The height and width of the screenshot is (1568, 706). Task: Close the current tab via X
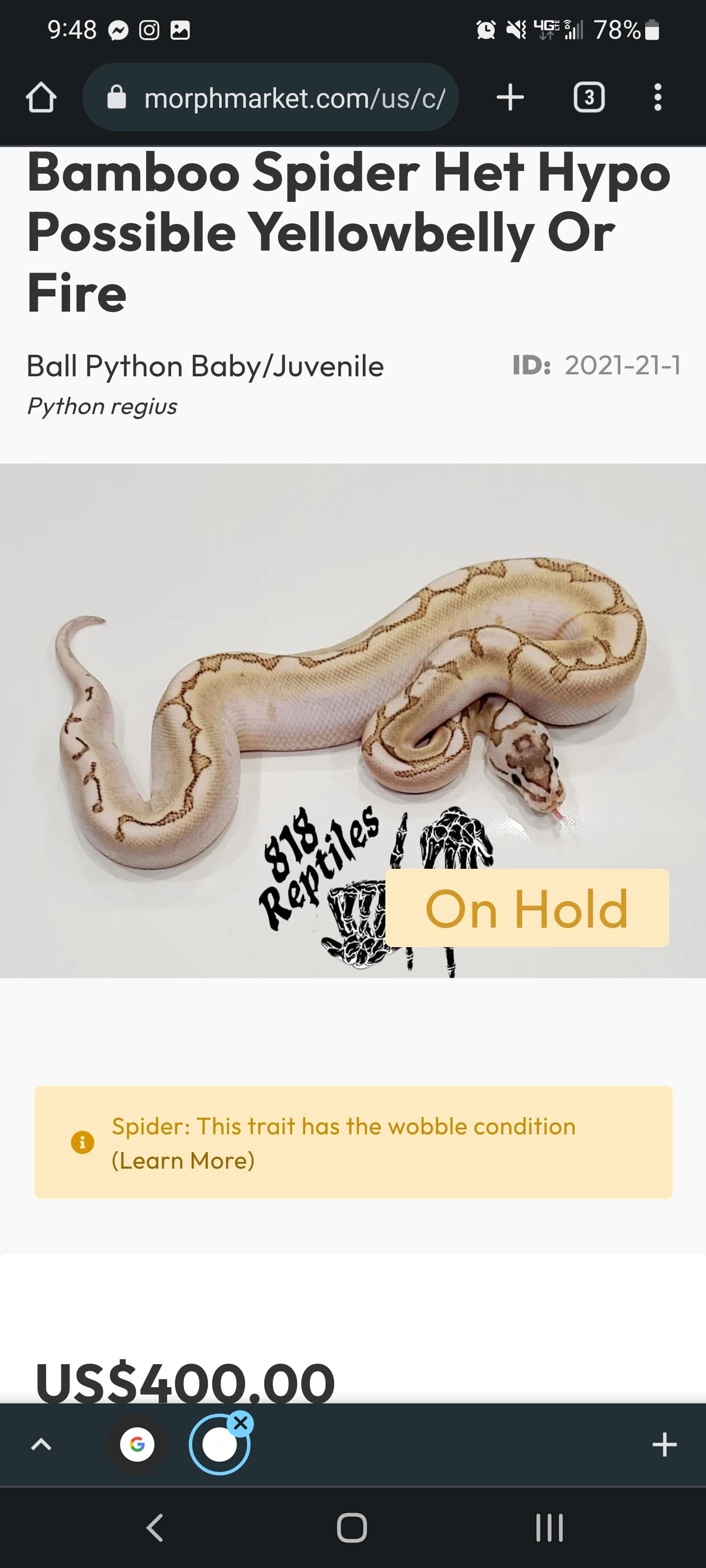(x=241, y=1424)
